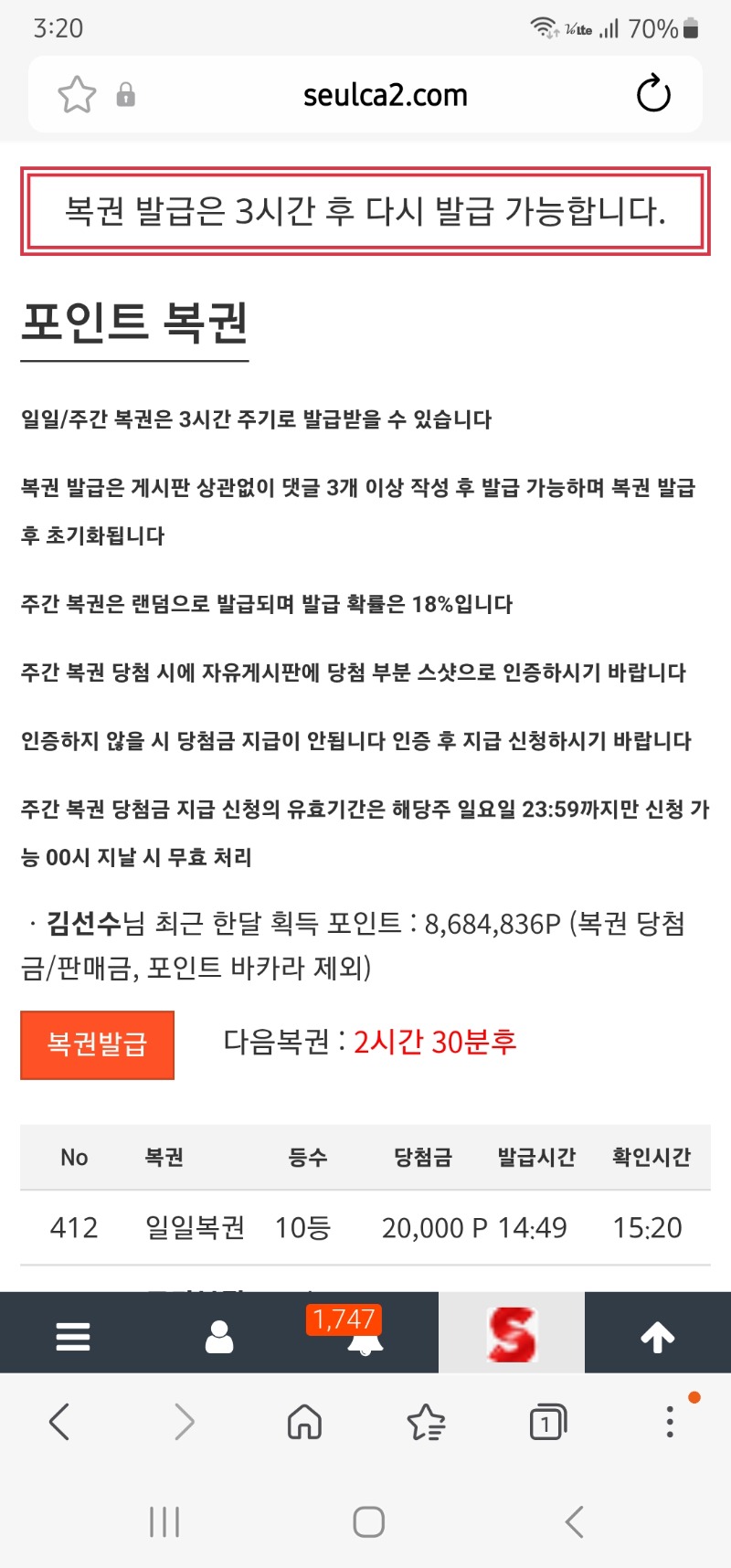731x1568 pixels.
Task: Open the user profile icon
Action: coord(219,1336)
